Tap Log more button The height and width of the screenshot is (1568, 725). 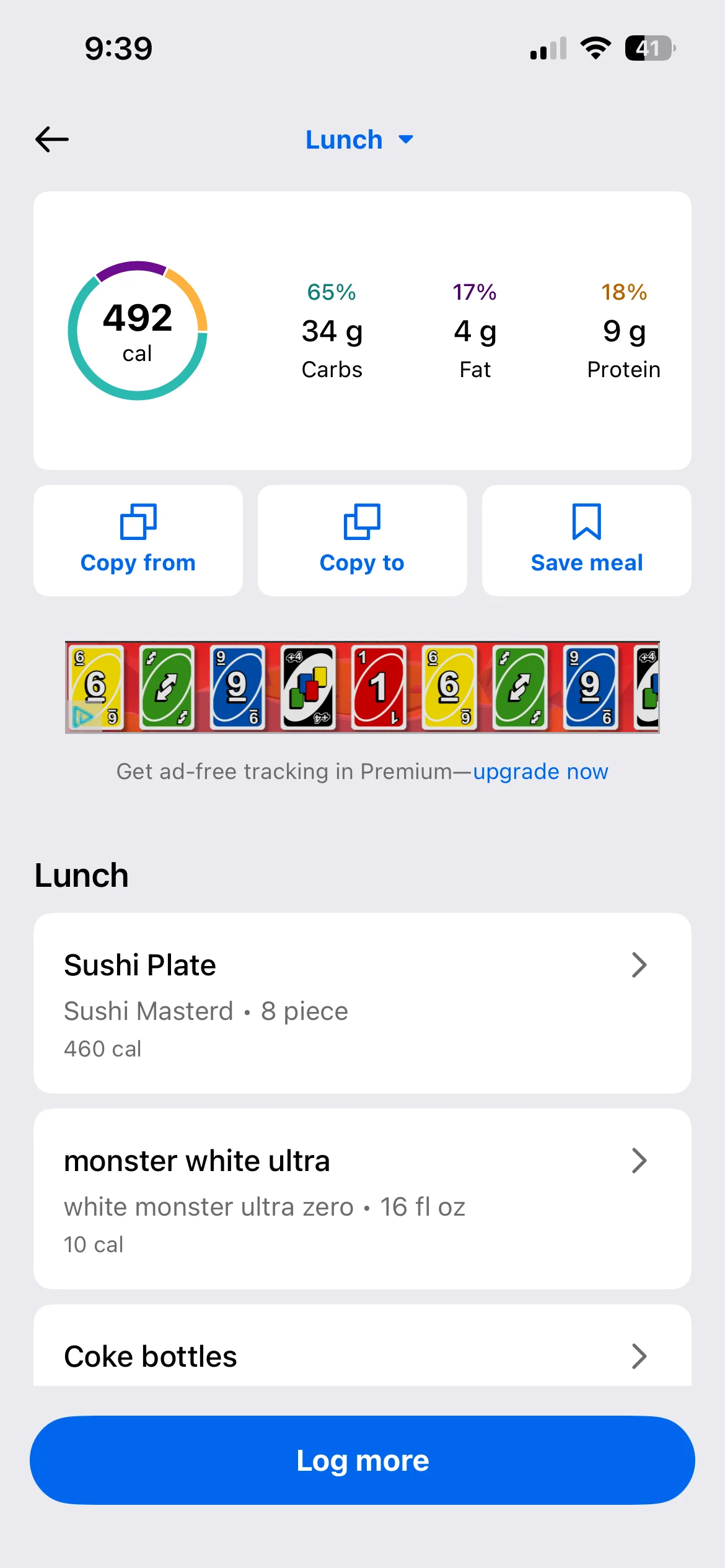pyautogui.click(x=362, y=1460)
